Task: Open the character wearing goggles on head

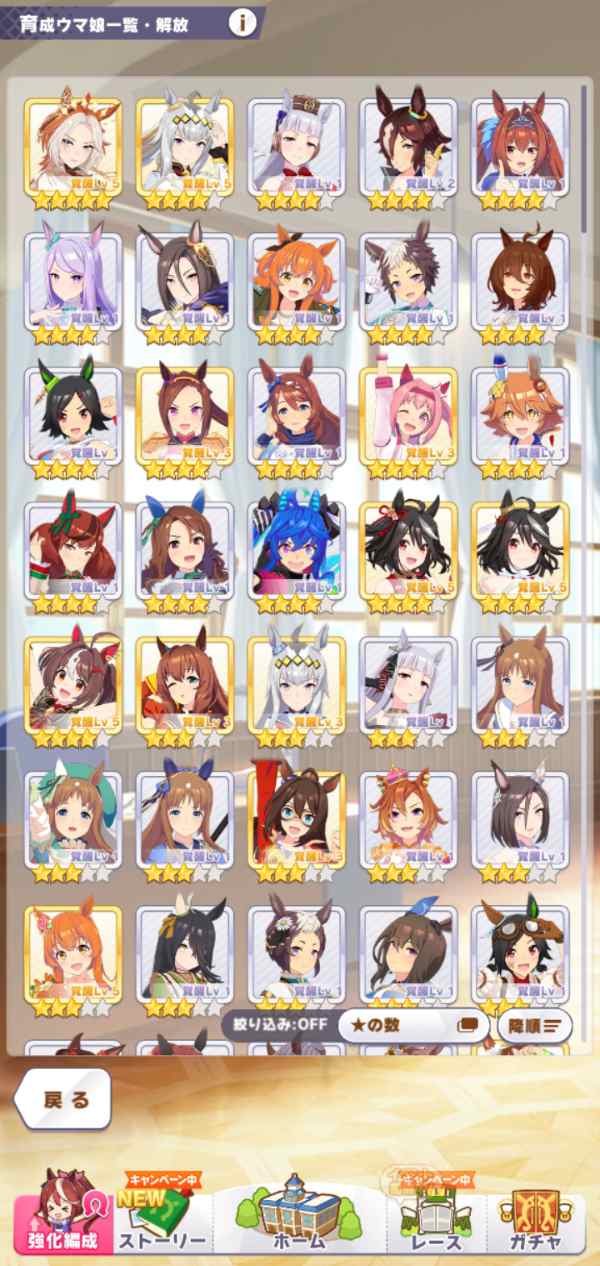Action: click(521, 955)
